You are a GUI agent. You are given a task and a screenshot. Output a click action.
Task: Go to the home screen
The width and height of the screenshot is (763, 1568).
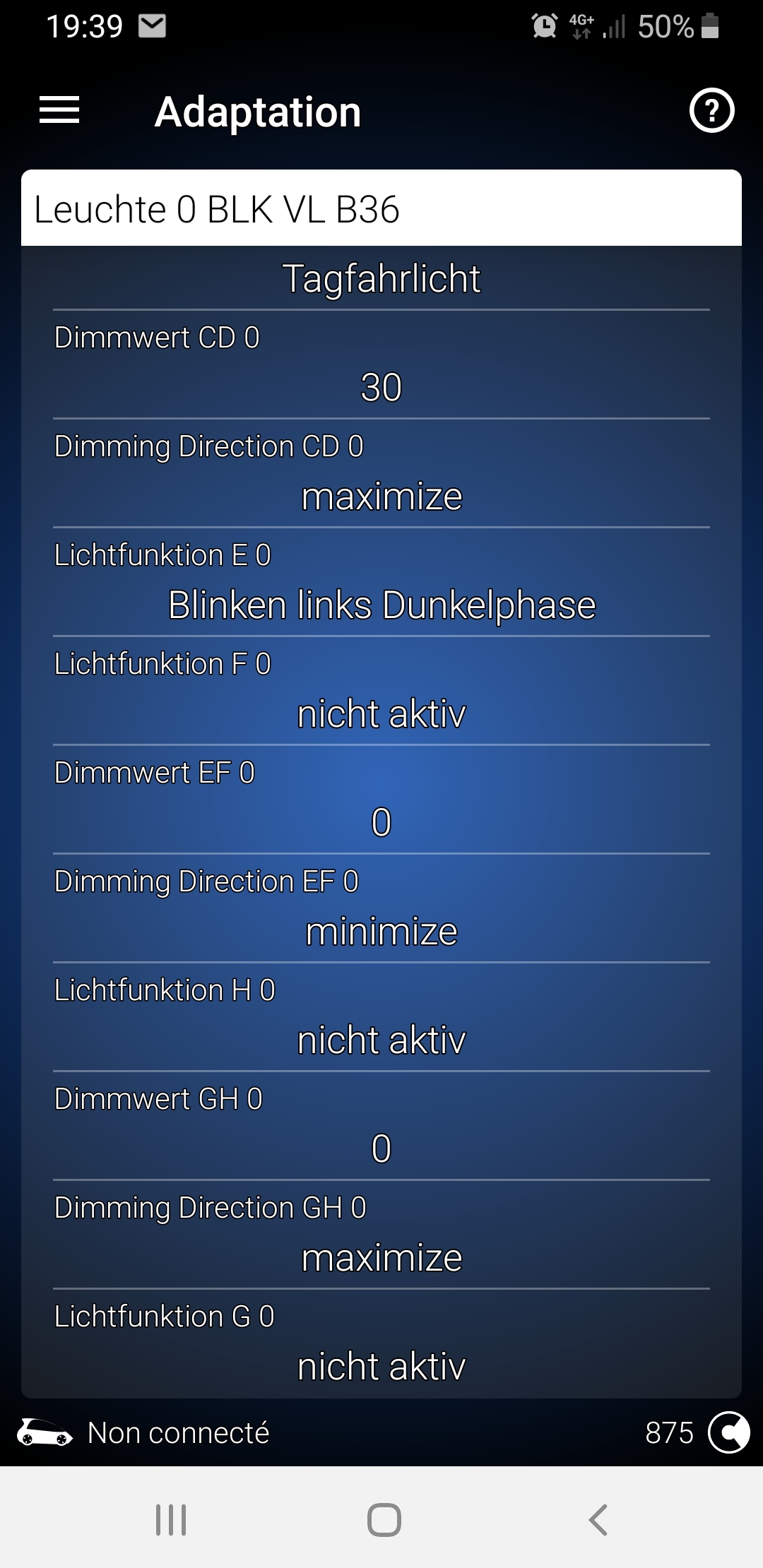coord(384,1519)
